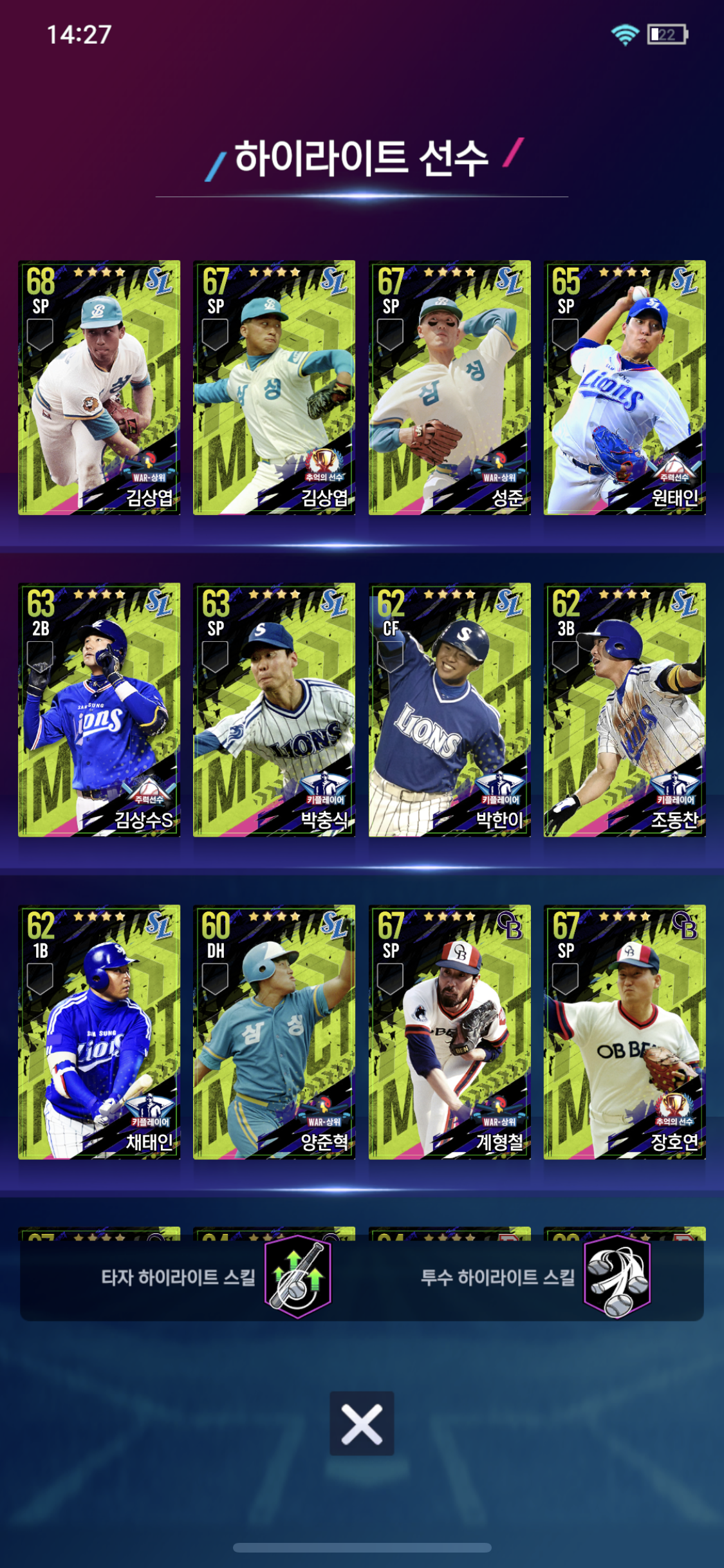
Task: Open the 김상수S second baseman card
Action: tap(99, 710)
